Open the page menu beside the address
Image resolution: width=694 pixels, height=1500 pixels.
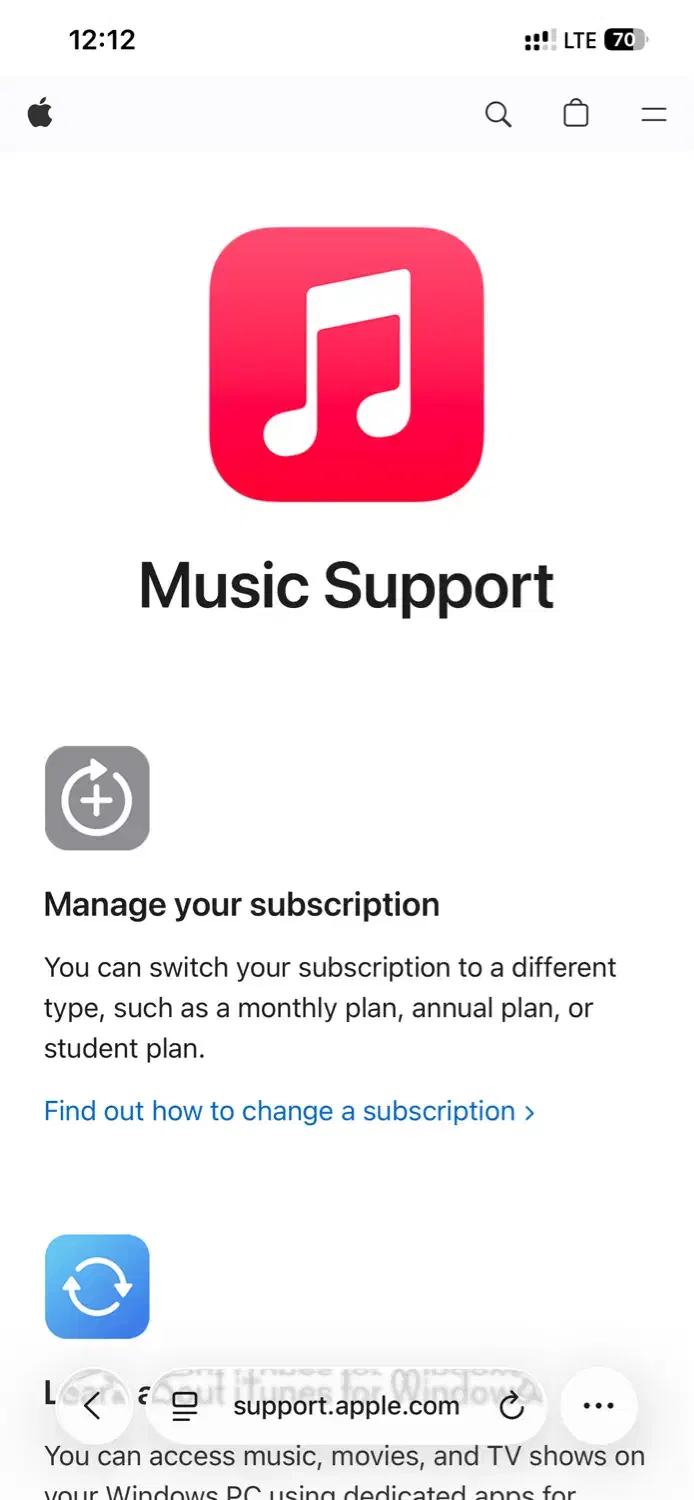point(185,1407)
